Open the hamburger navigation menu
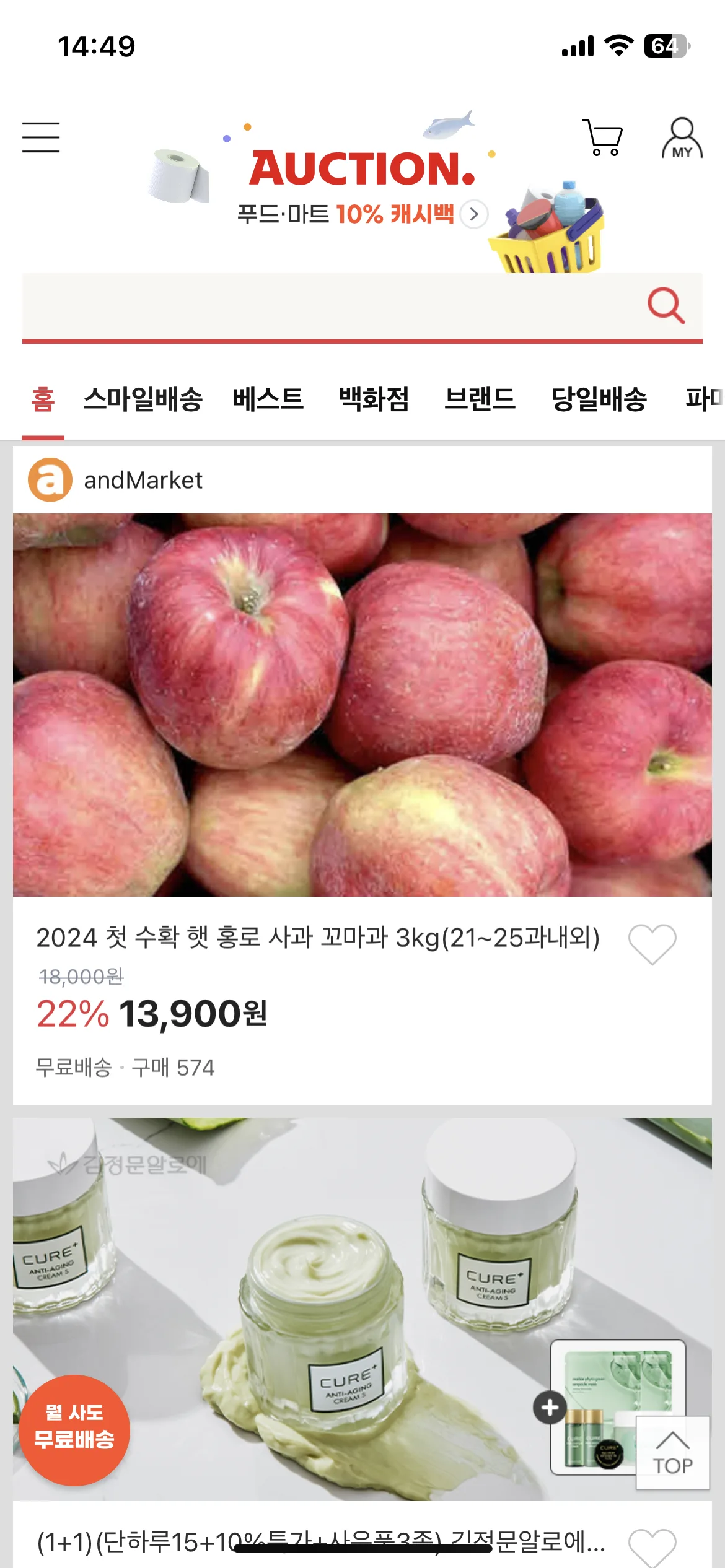The image size is (725, 1568). 41,138
